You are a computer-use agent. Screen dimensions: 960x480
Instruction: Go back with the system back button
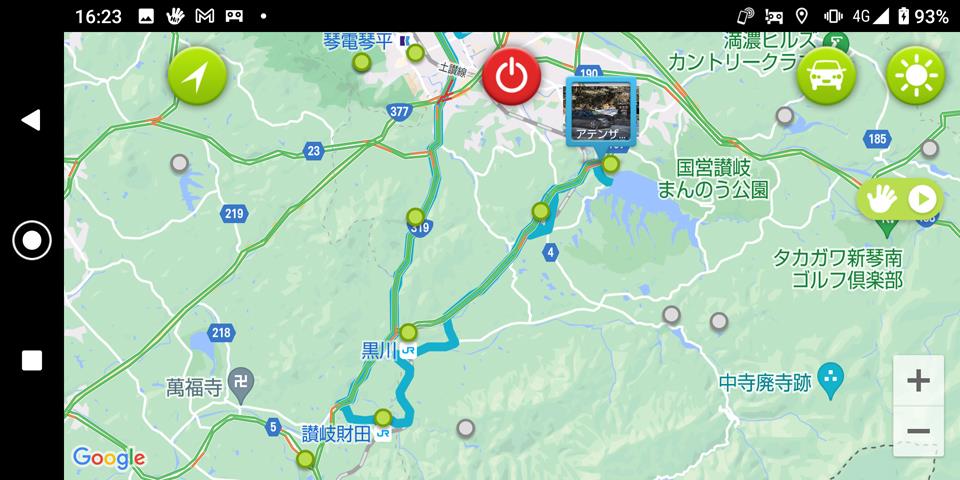31,120
